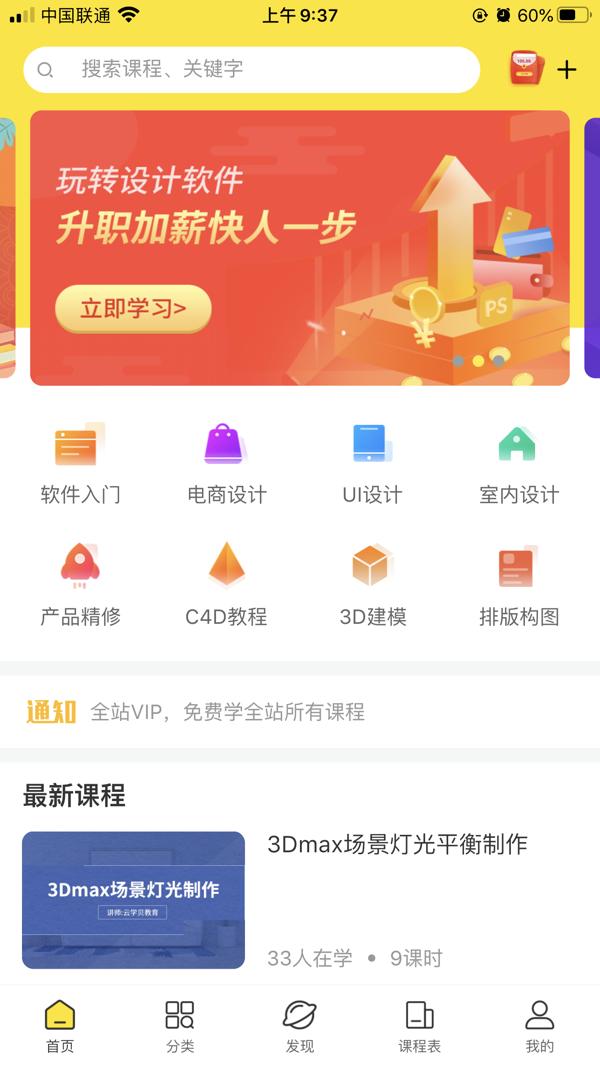This screenshot has height=1067, width=600.
Task: Tap the 搜索课程、关键字 search box
Action: tap(250, 69)
